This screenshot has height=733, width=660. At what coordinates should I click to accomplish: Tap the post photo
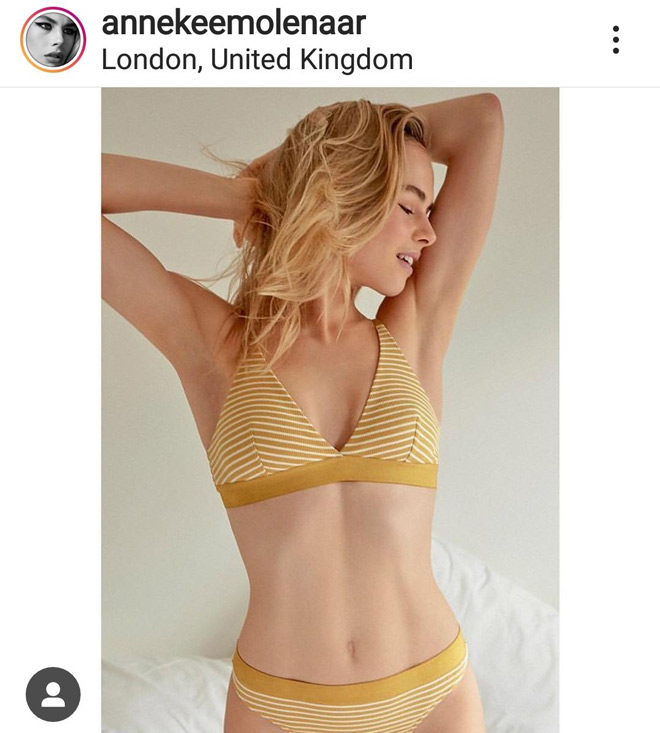click(x=330, y=410)
